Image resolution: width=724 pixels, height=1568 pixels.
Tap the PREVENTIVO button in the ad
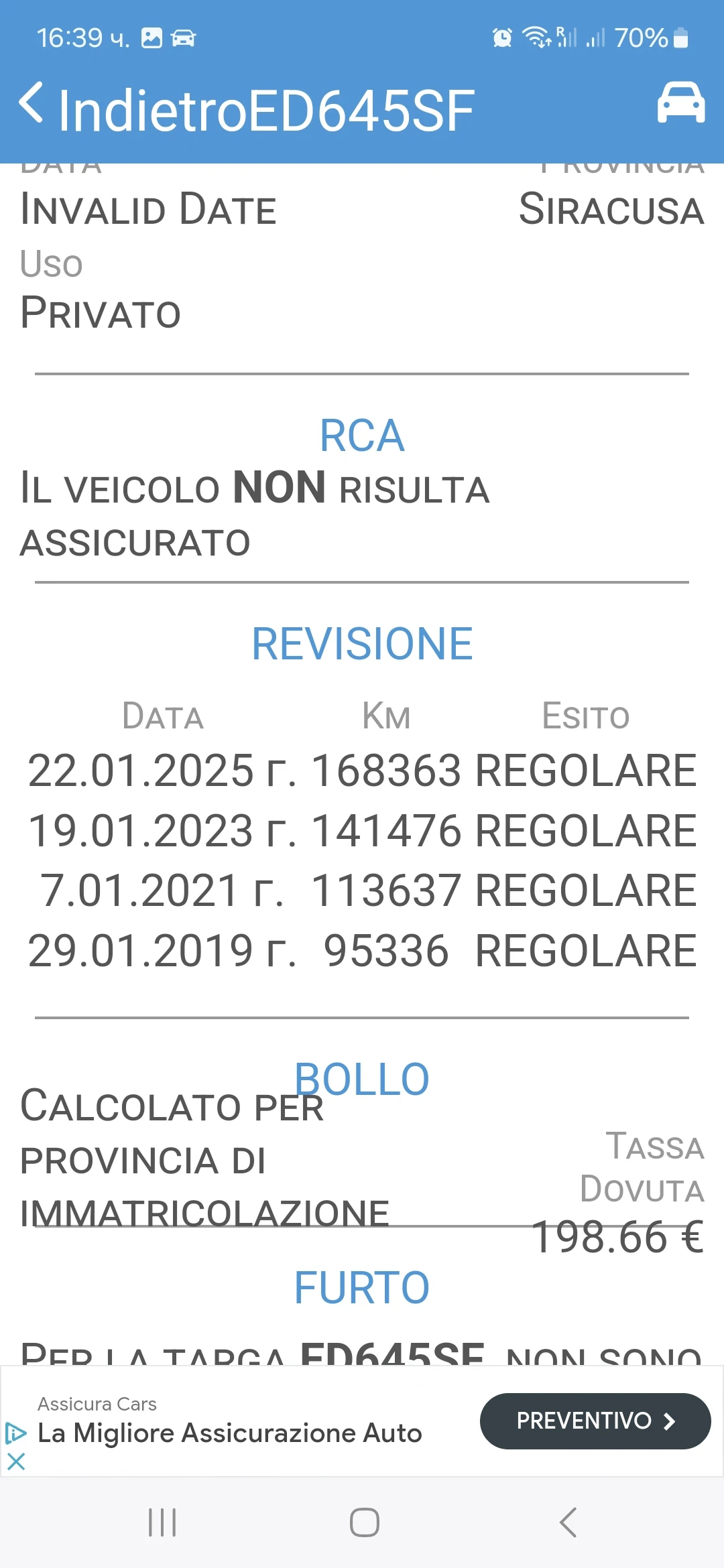point(595,1421)
